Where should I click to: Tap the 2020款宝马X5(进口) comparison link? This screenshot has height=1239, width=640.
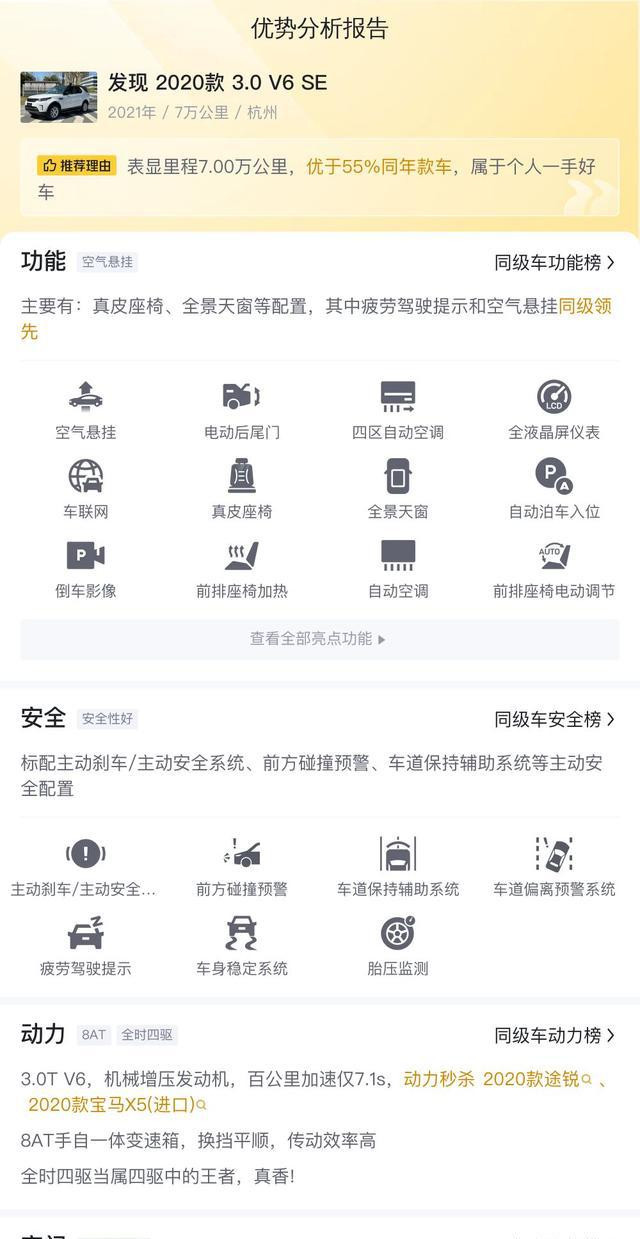click(118, 1105)
